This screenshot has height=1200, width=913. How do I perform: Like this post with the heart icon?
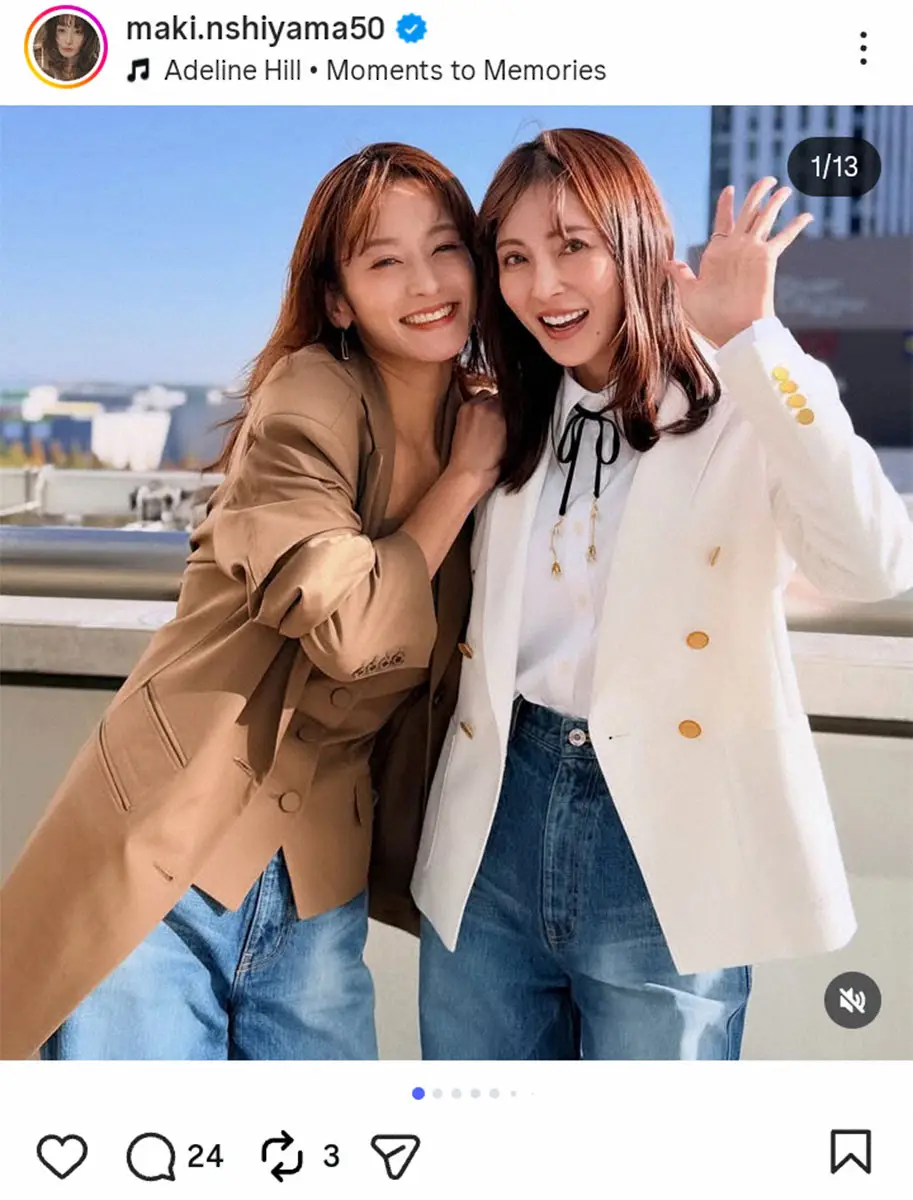point(62,1156)
